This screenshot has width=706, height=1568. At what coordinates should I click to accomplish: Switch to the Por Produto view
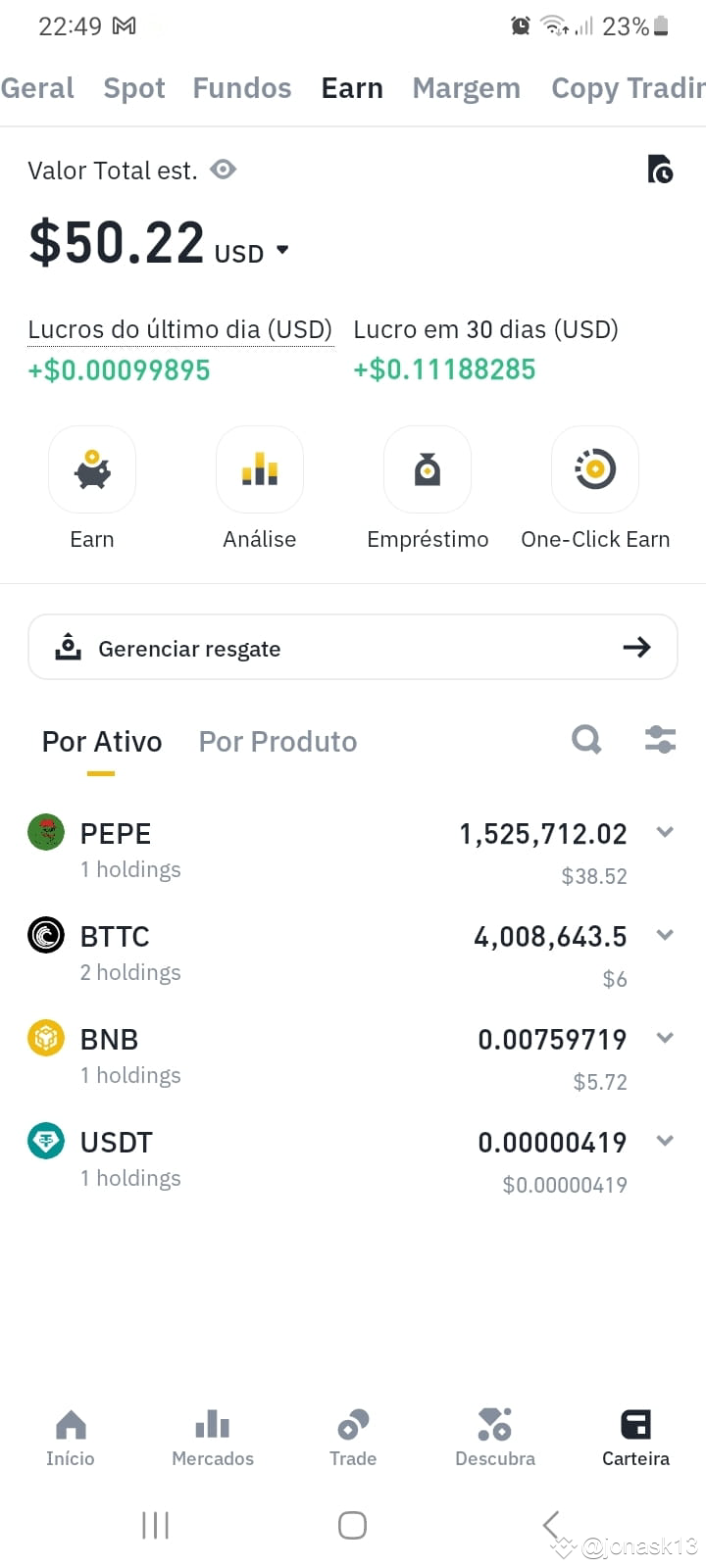coord(277,741)
